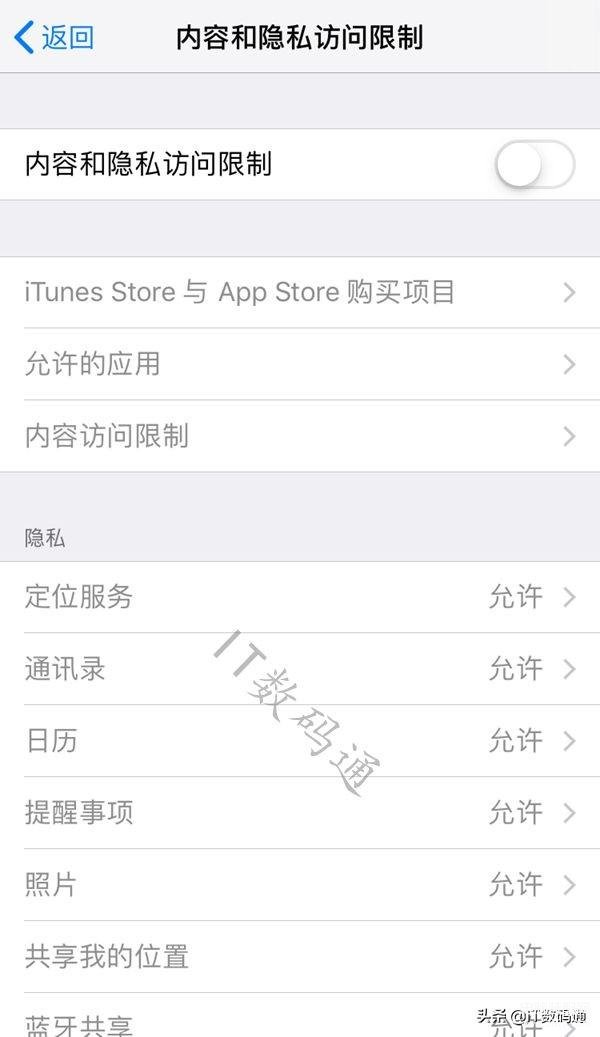Enable the 内容和隐私访问限制 switch
The height and width of the screenshot is (1037, 600).
coord(535,164)
